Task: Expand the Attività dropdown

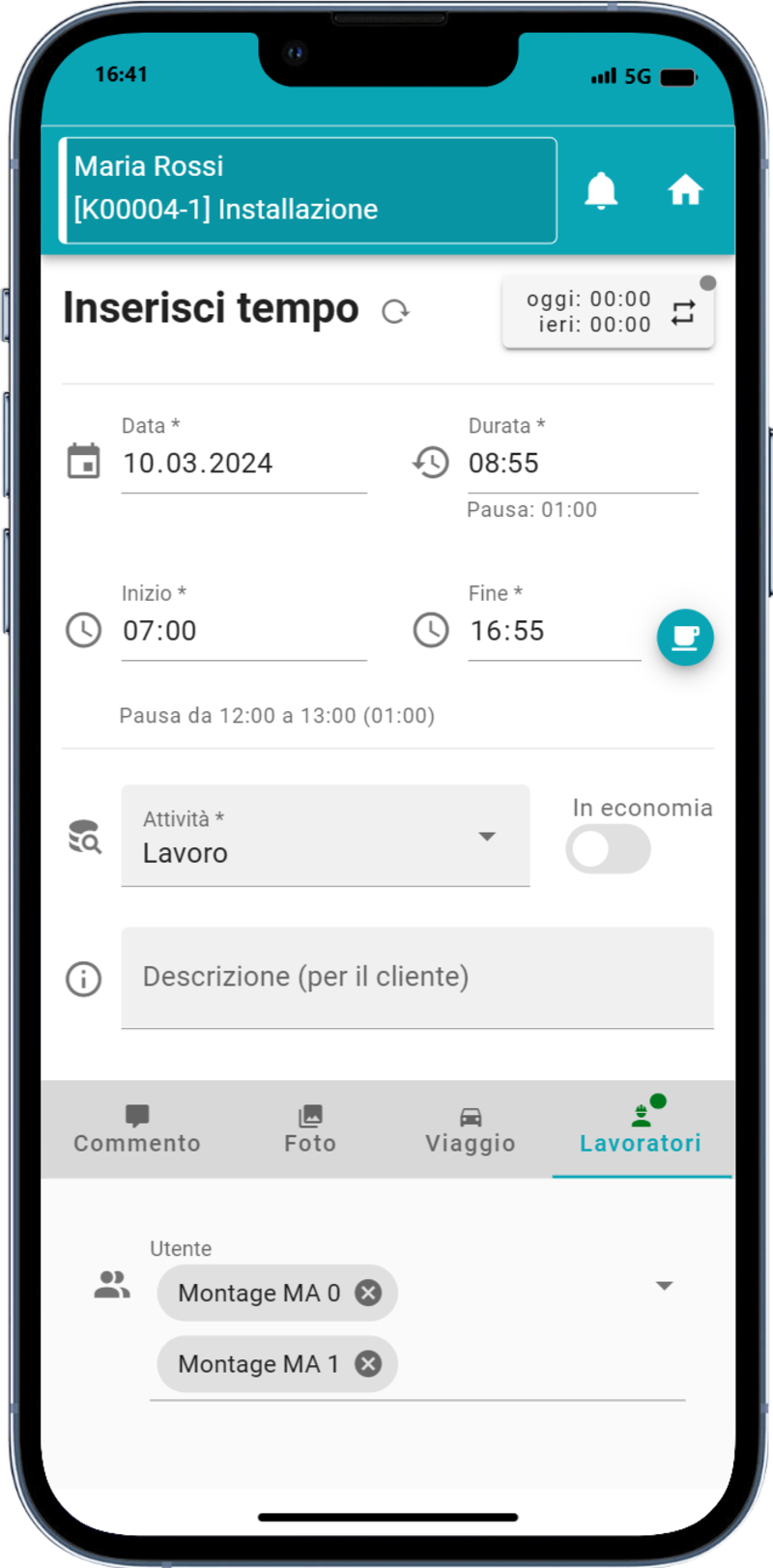Action: (326, 837)
